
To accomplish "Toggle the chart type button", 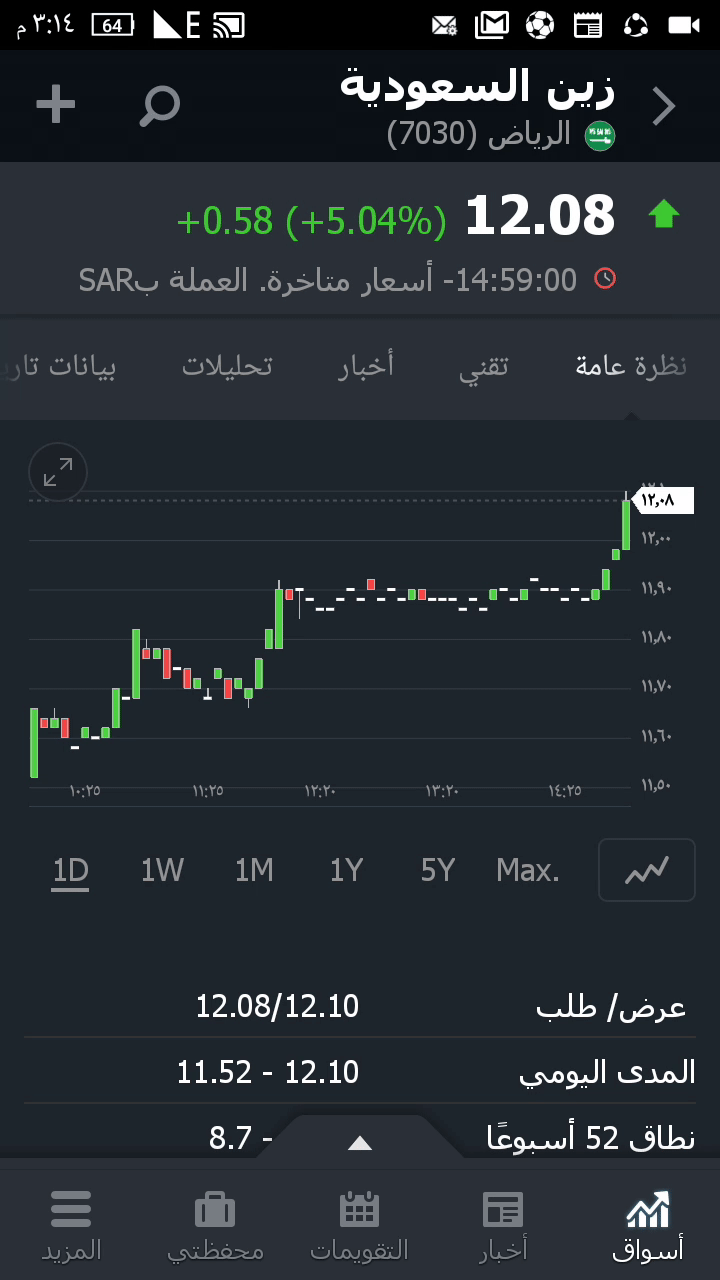I will point(646,870).
